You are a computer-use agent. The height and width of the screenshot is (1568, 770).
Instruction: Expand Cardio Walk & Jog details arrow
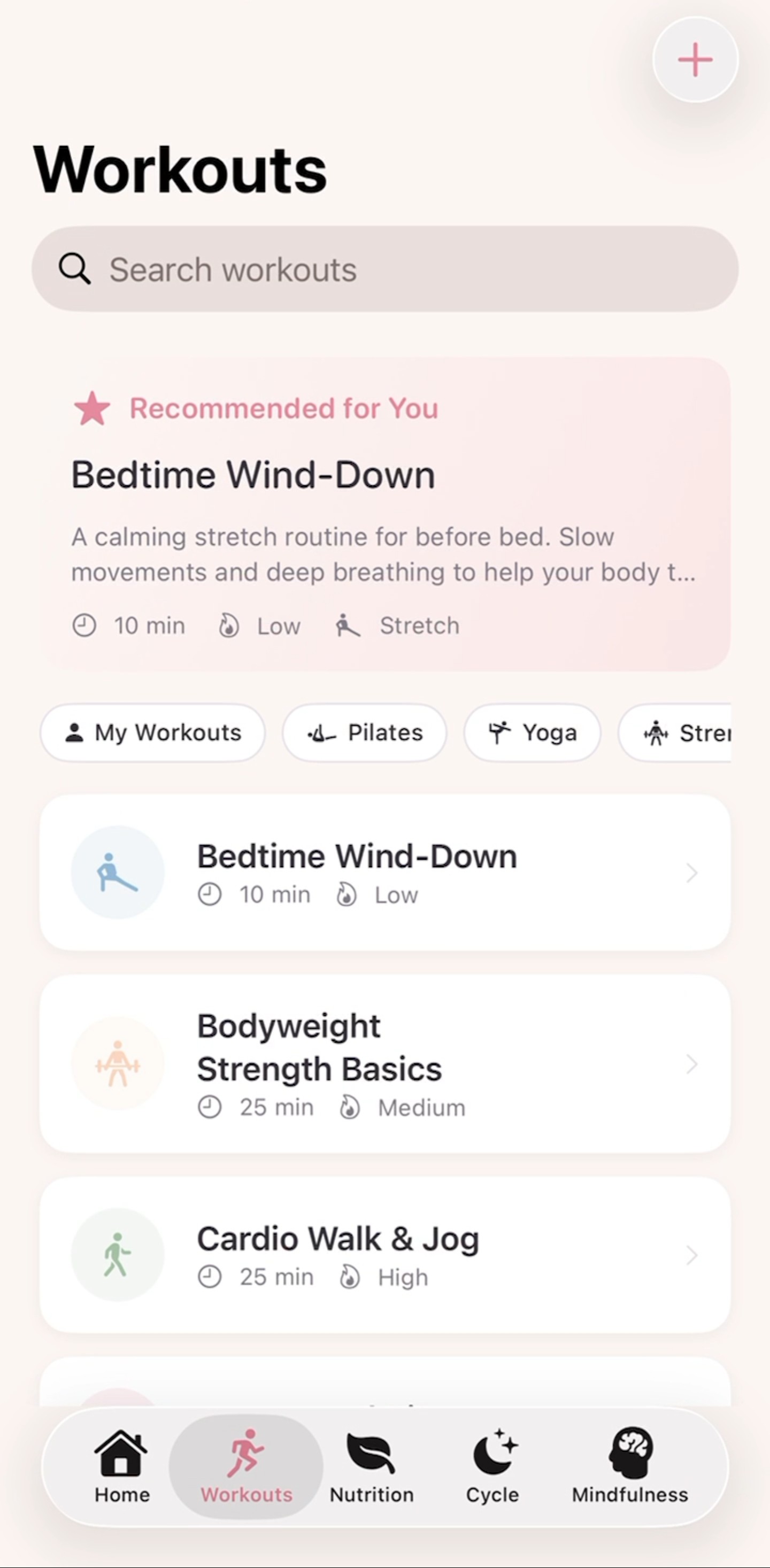pyautogui.click(x=692, y=1256)
